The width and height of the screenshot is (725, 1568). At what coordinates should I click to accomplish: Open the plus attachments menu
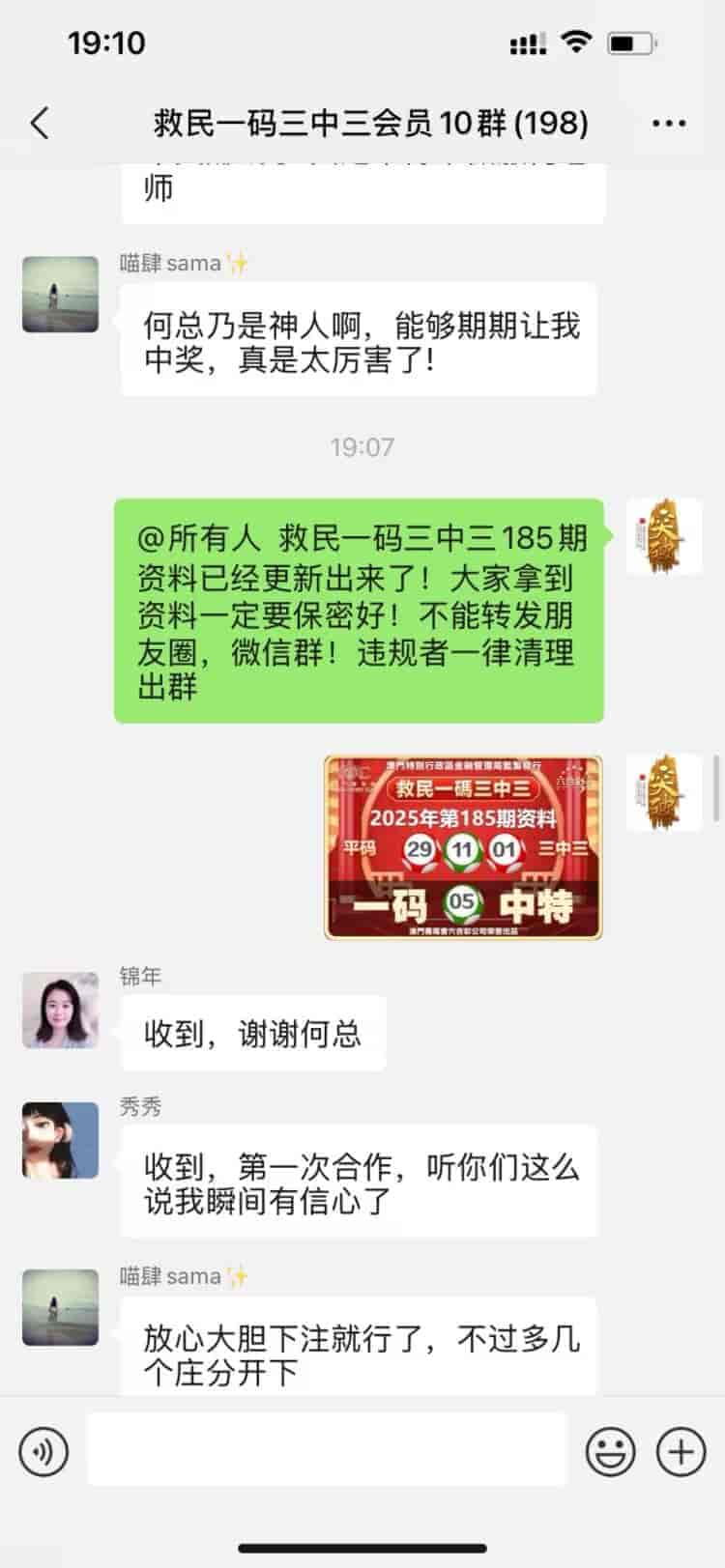pyautogui.click(x=681, y=1451)
